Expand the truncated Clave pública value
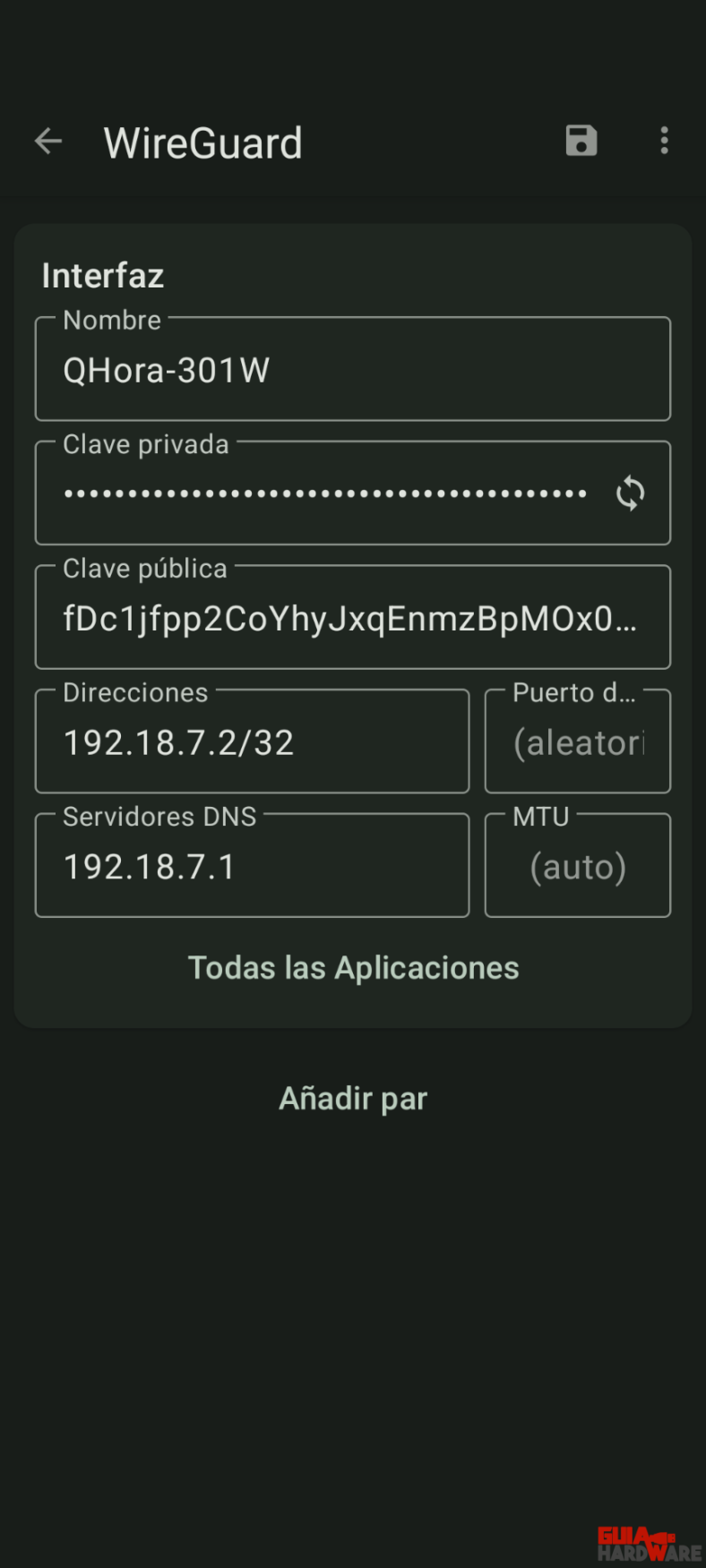706x1568 pixels. tap(353, 617)
